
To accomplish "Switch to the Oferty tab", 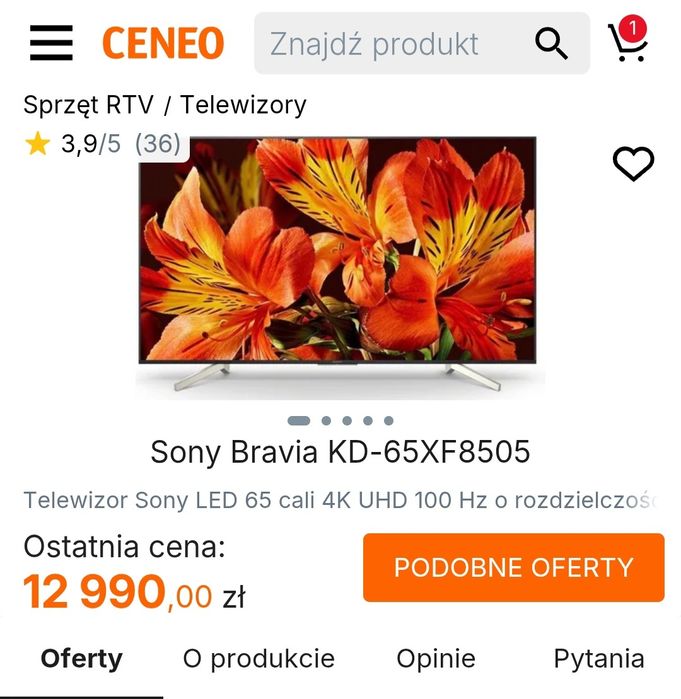I will pos(81,659).
